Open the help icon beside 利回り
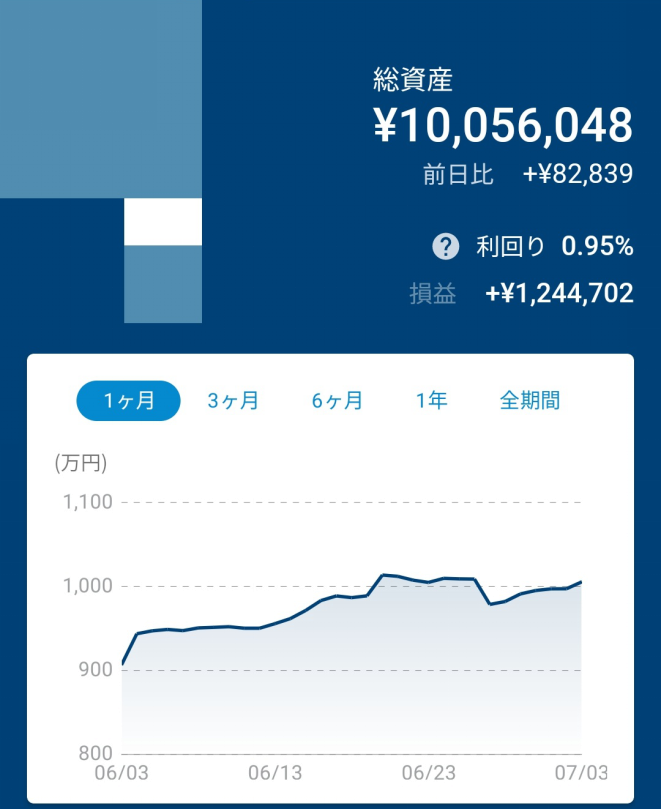Screen dimensions: 661x809 pyautogui.click(x=445, y=246)
